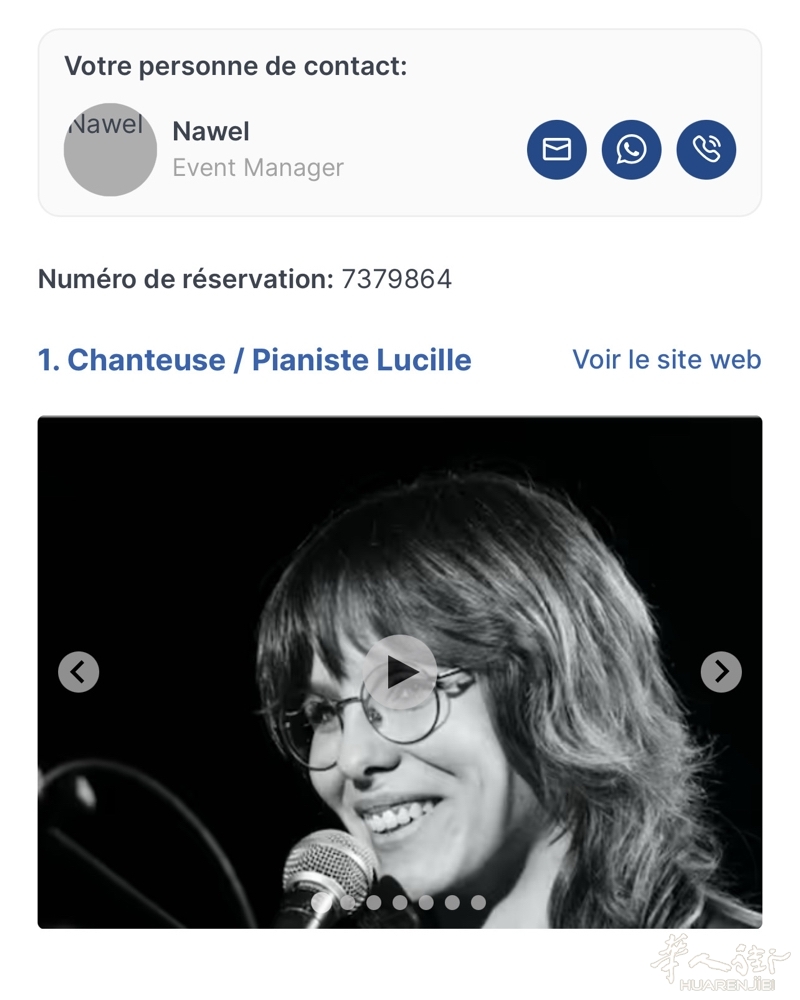The image size is (800, 1000).
Task: Play Lucille's video
Action: point(400,672)
